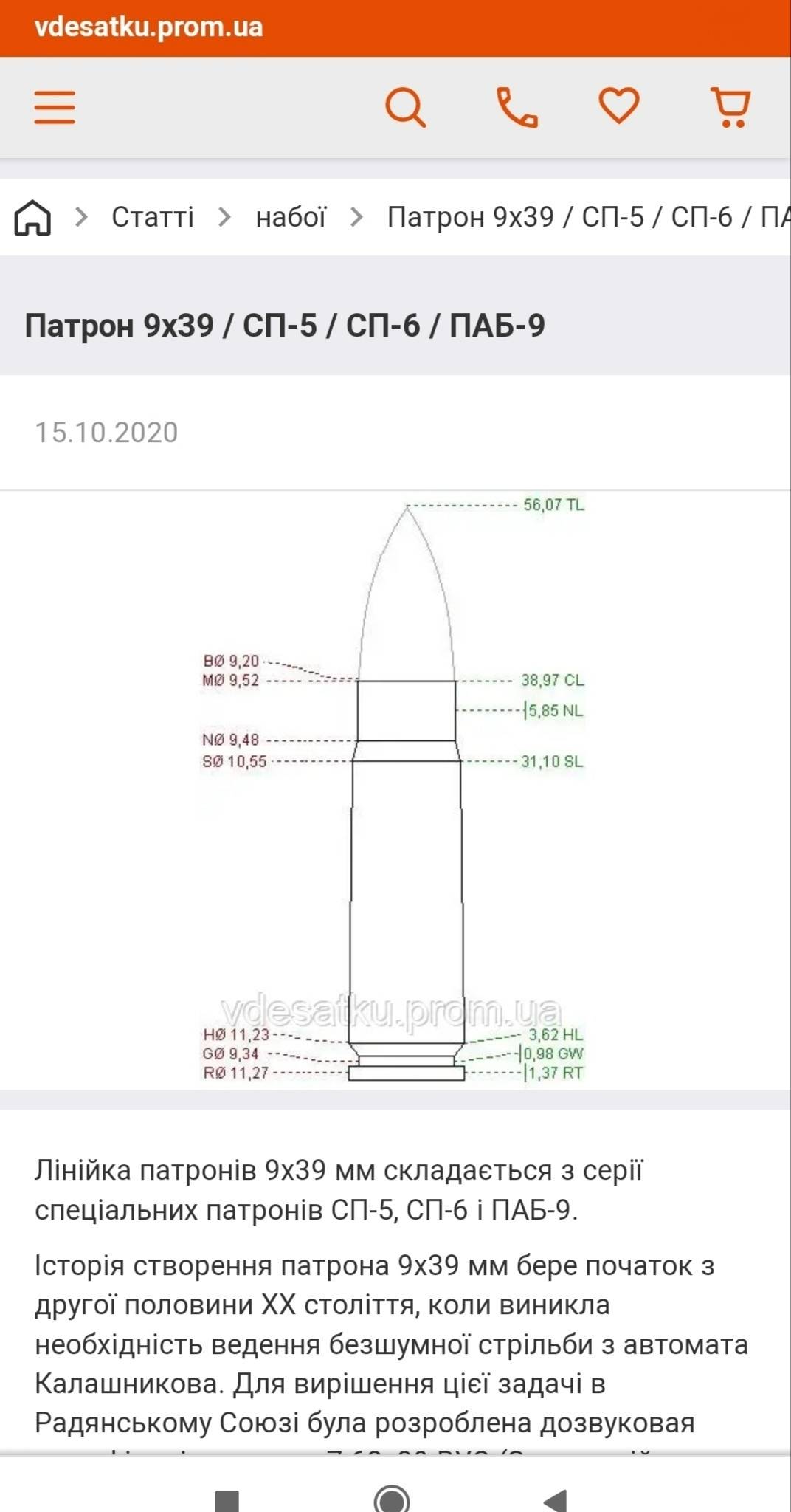Image resolution: width=791 pixels, height=1512 pixels.
Task: Tap the system home button
Action: click(x=392, y=1499)
